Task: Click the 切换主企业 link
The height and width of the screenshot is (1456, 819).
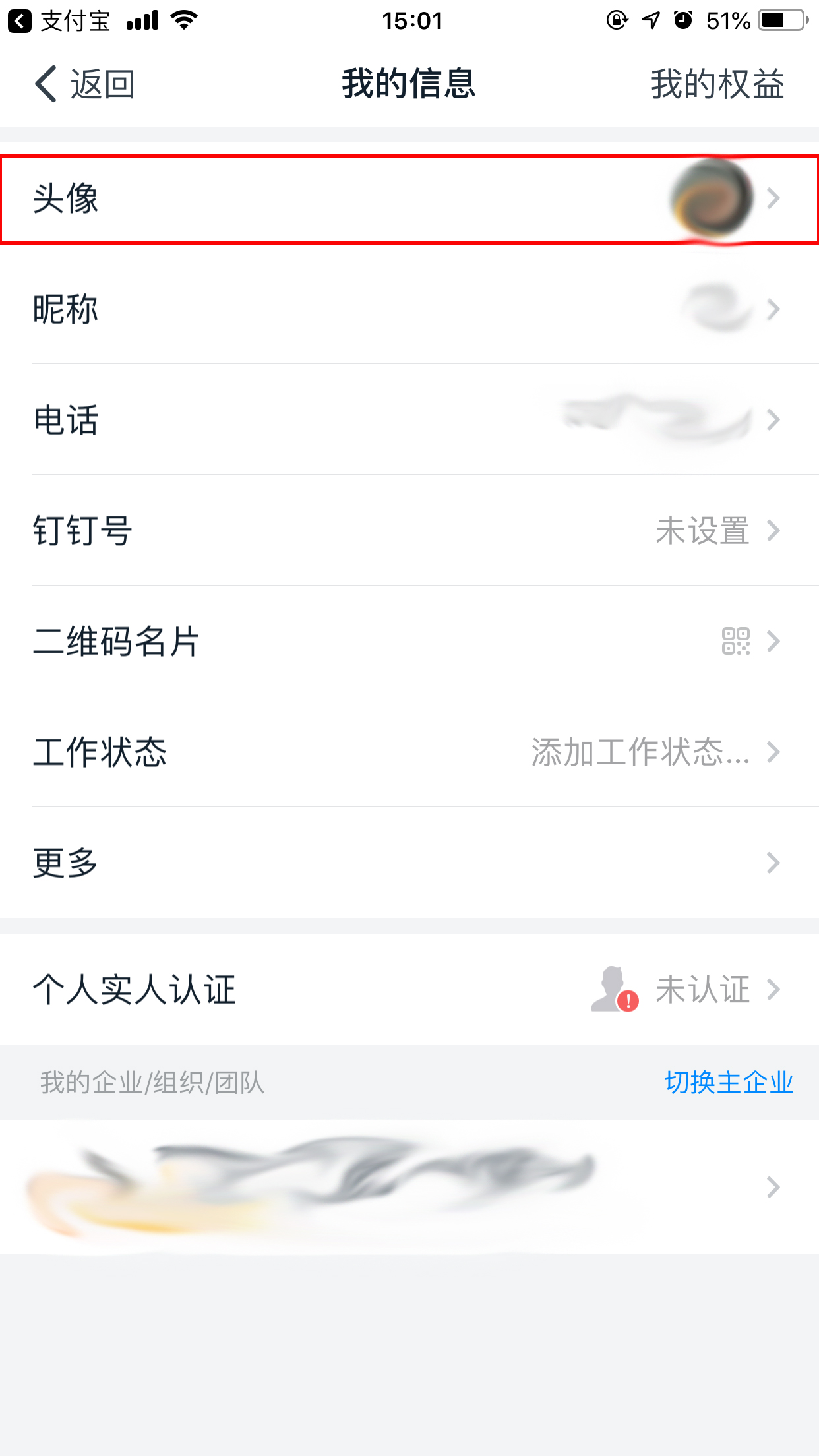Action: pyautogui.click(x=728, y=1081)
